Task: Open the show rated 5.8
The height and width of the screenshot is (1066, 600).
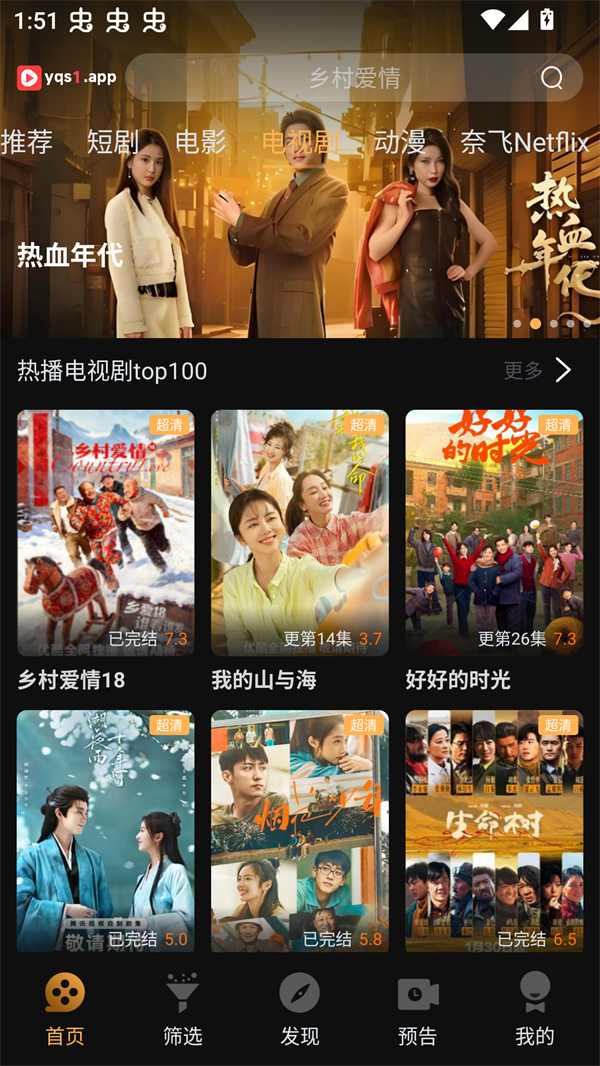Action: click(300, 831)
